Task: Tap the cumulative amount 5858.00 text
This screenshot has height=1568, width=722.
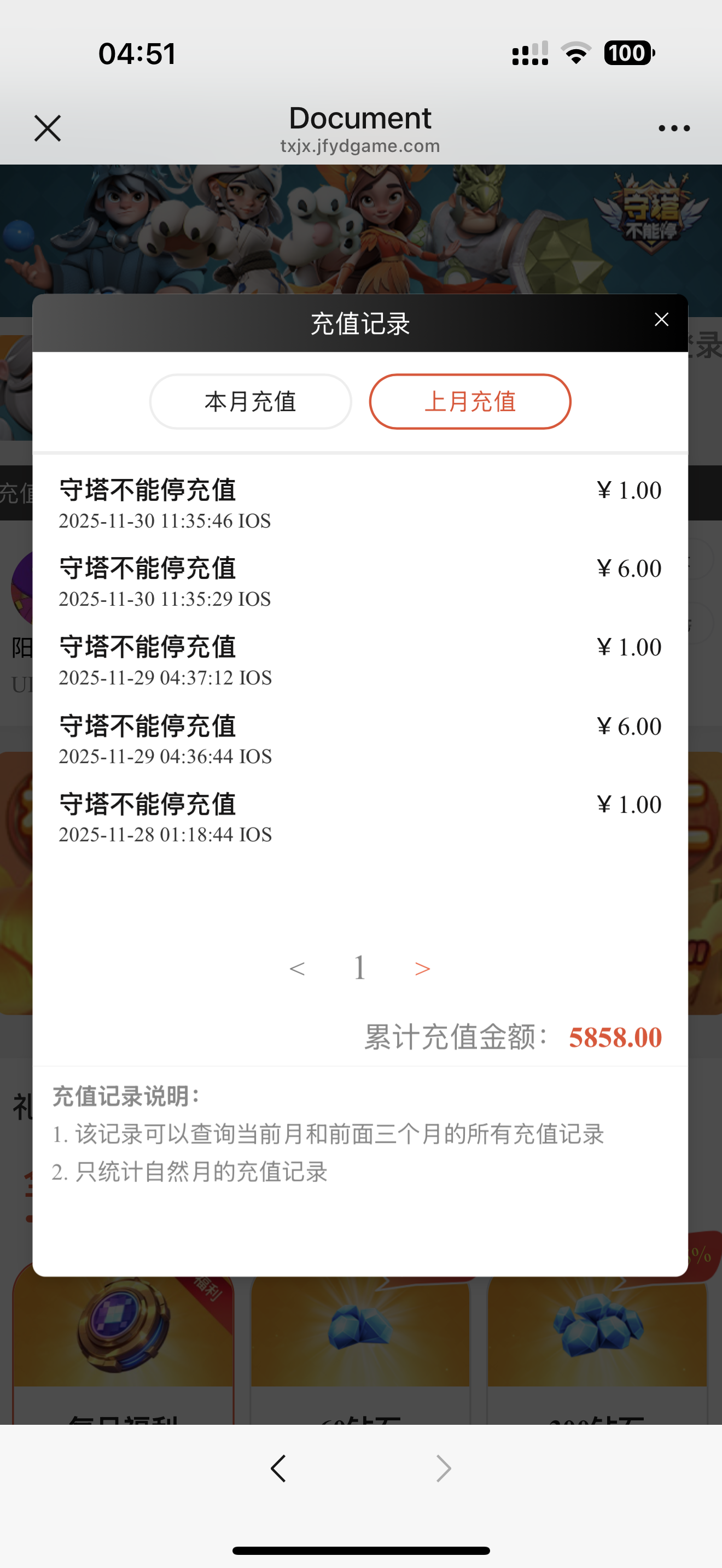Action: [x=615, y=1038]
